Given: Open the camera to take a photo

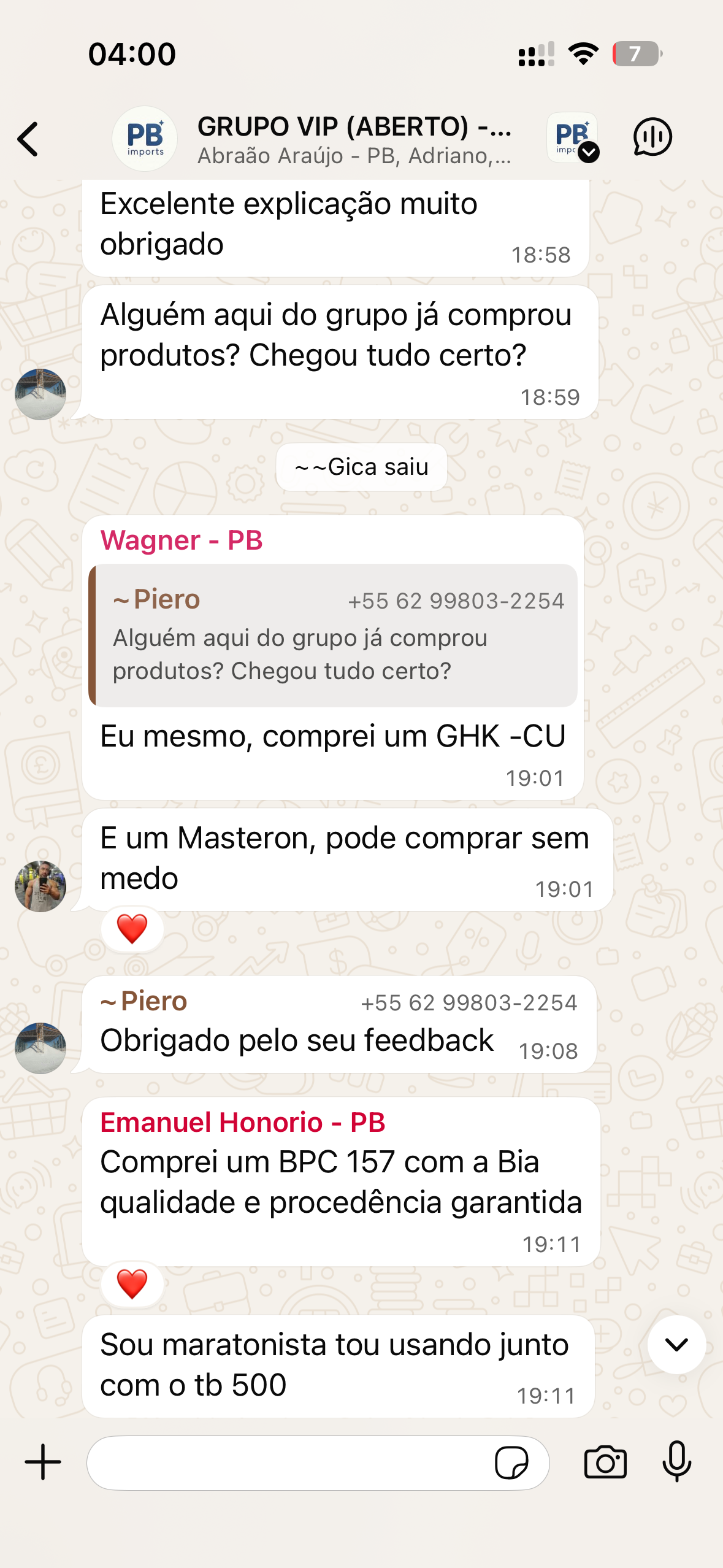Looking at the screenshot, I should point(605,1462).
